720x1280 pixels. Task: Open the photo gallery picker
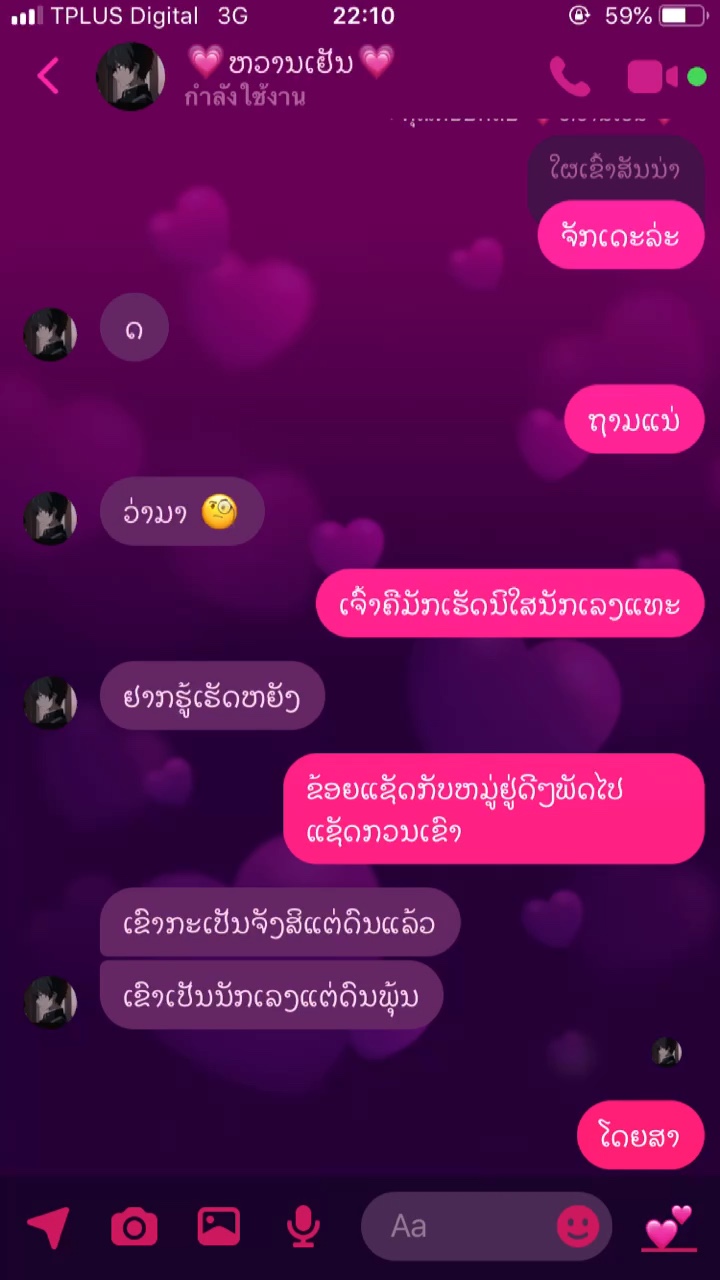click(x=219, y=1226)
